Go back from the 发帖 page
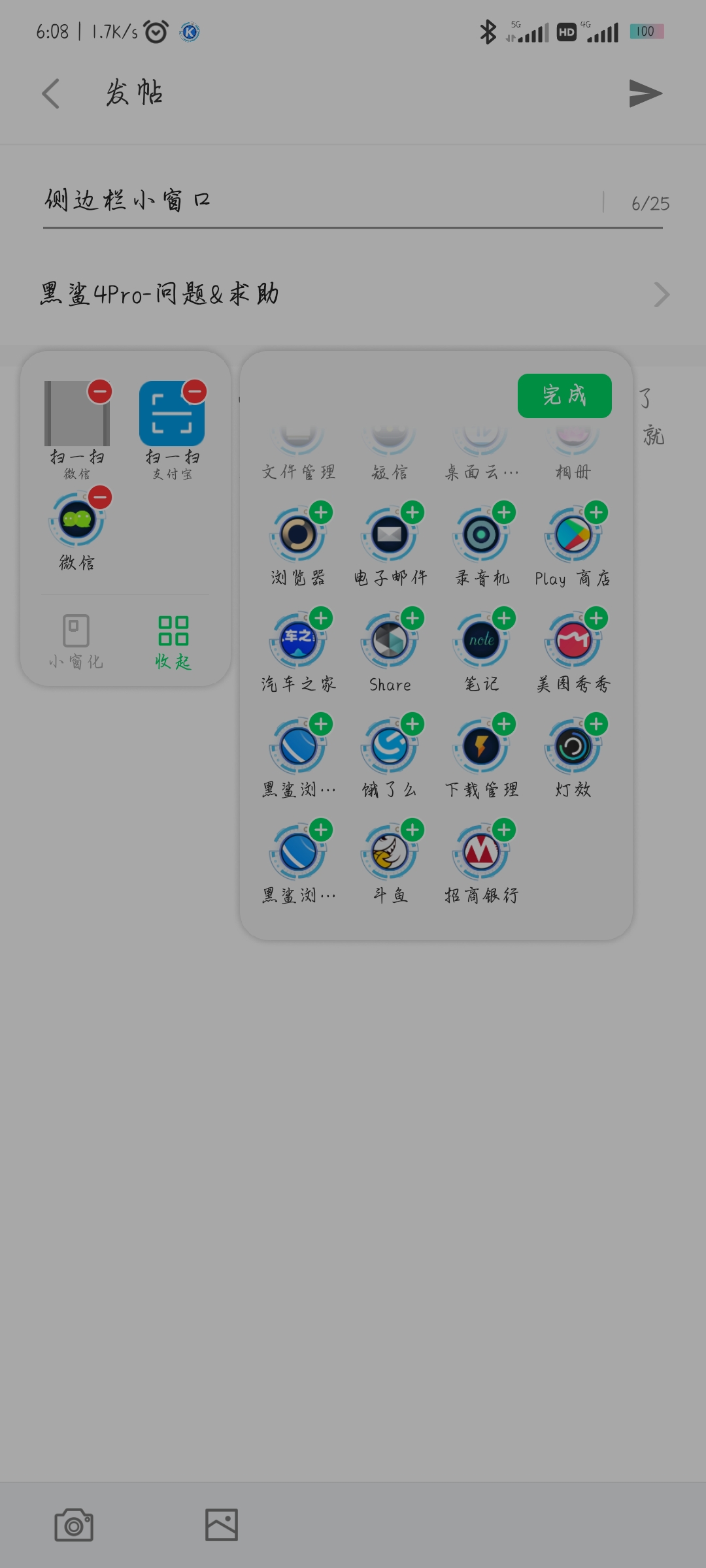Image resolution: width=706 pixels, height=1568 pixels. [x=51, y=93]
